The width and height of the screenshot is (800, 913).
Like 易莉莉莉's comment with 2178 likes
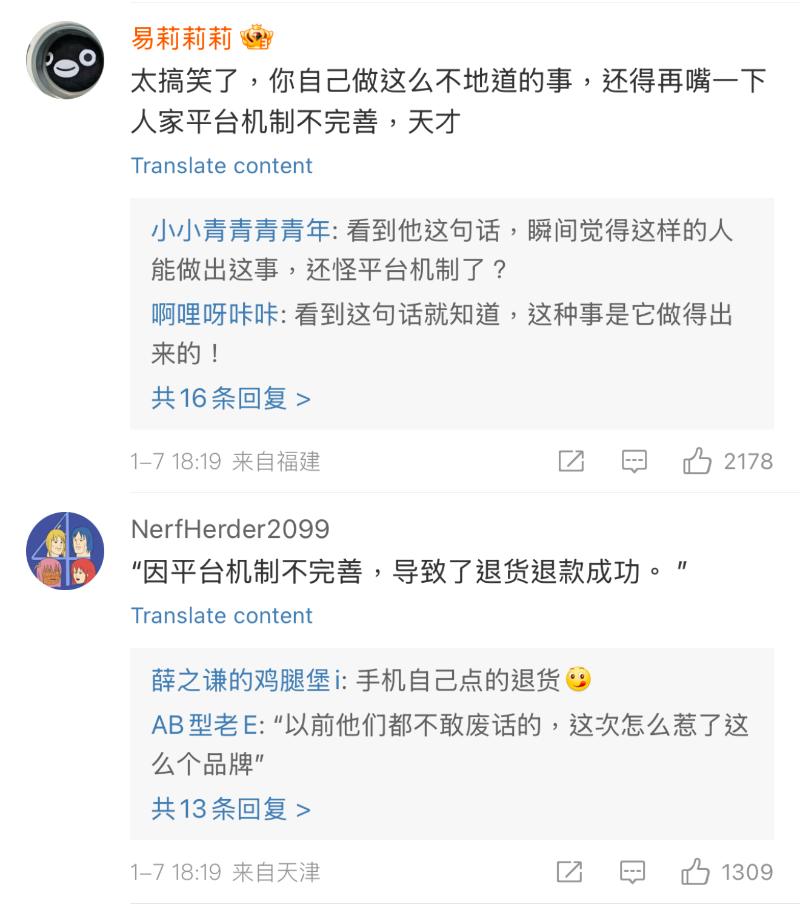pos(697,461)
